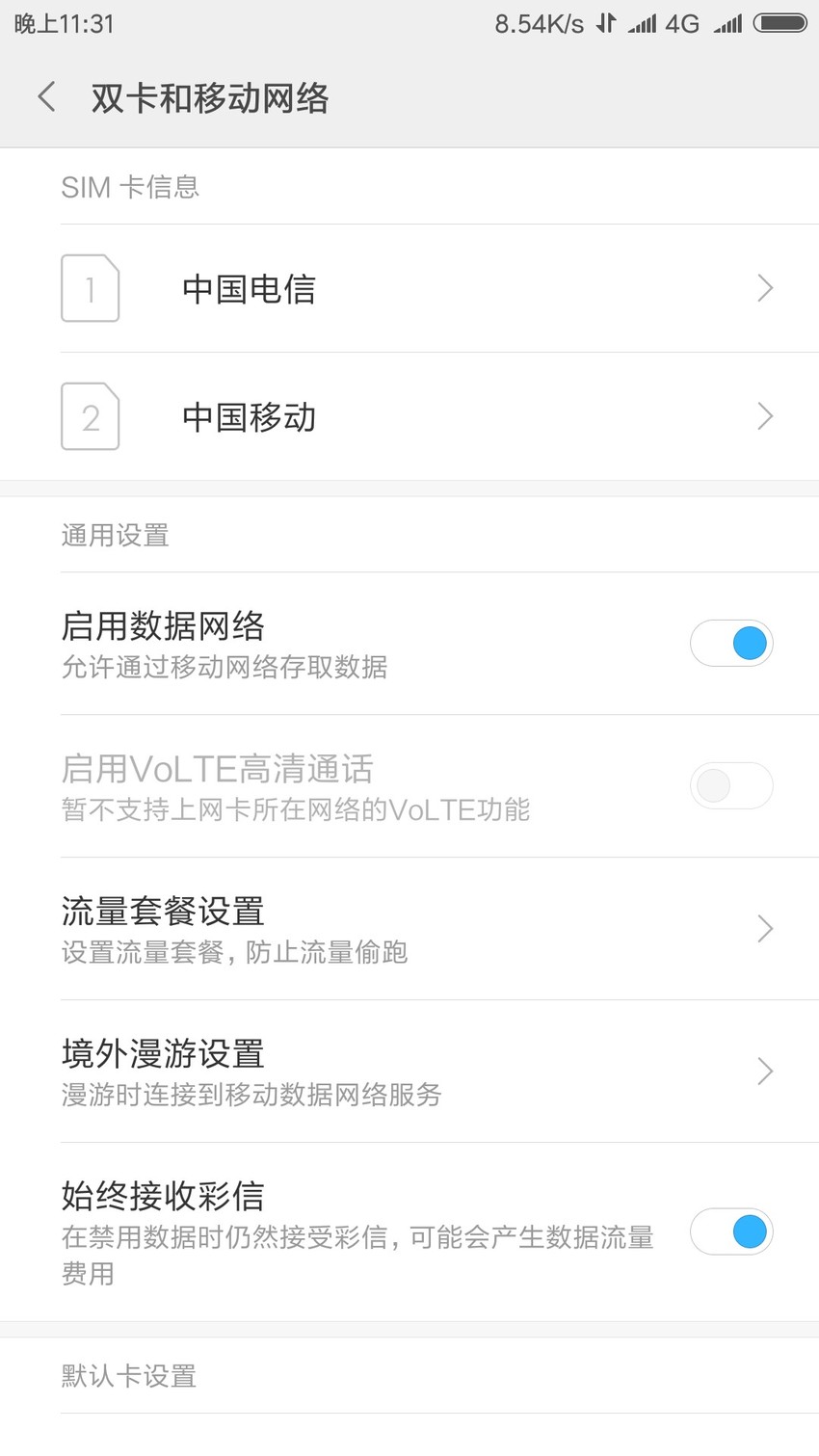
Task: Open 境外漫游设置
Action: click(409, 1072)
